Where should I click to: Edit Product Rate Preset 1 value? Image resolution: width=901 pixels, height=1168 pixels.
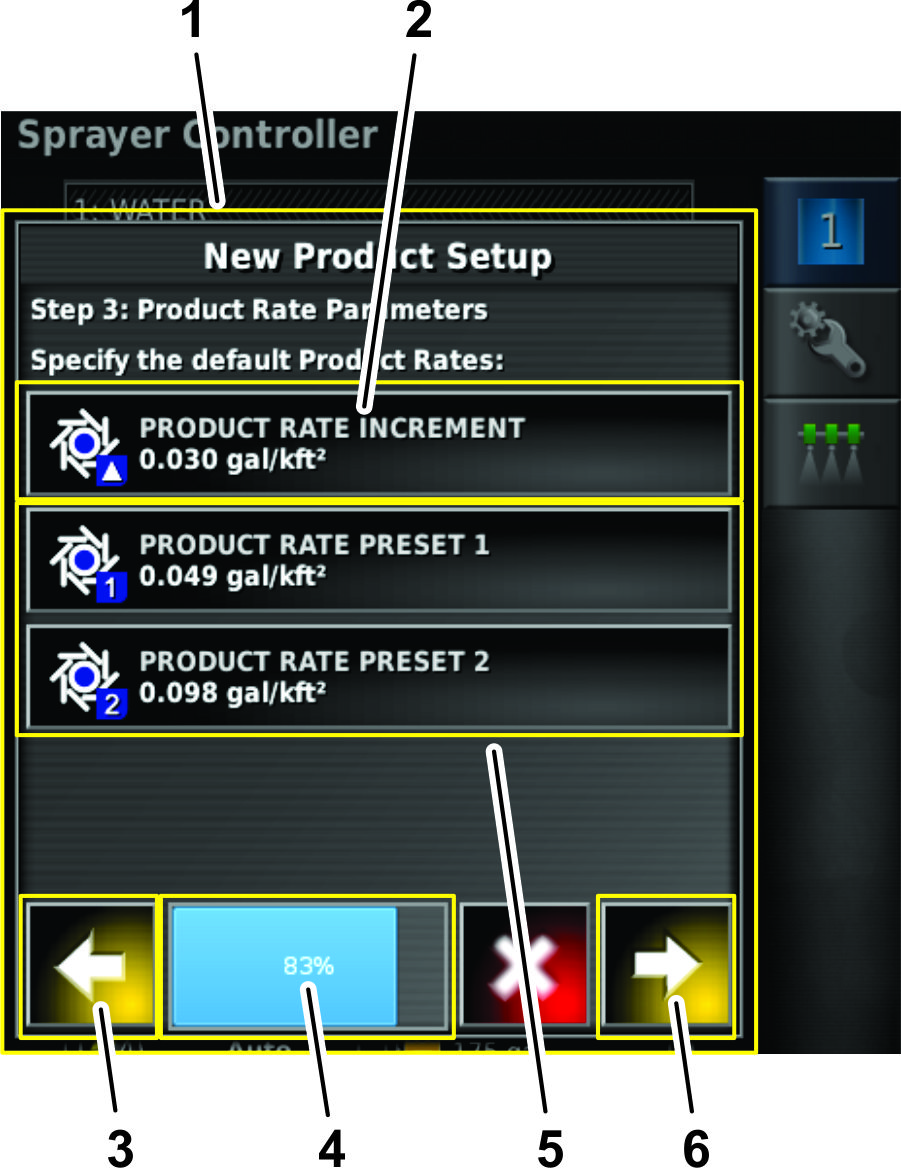point(378,560)
